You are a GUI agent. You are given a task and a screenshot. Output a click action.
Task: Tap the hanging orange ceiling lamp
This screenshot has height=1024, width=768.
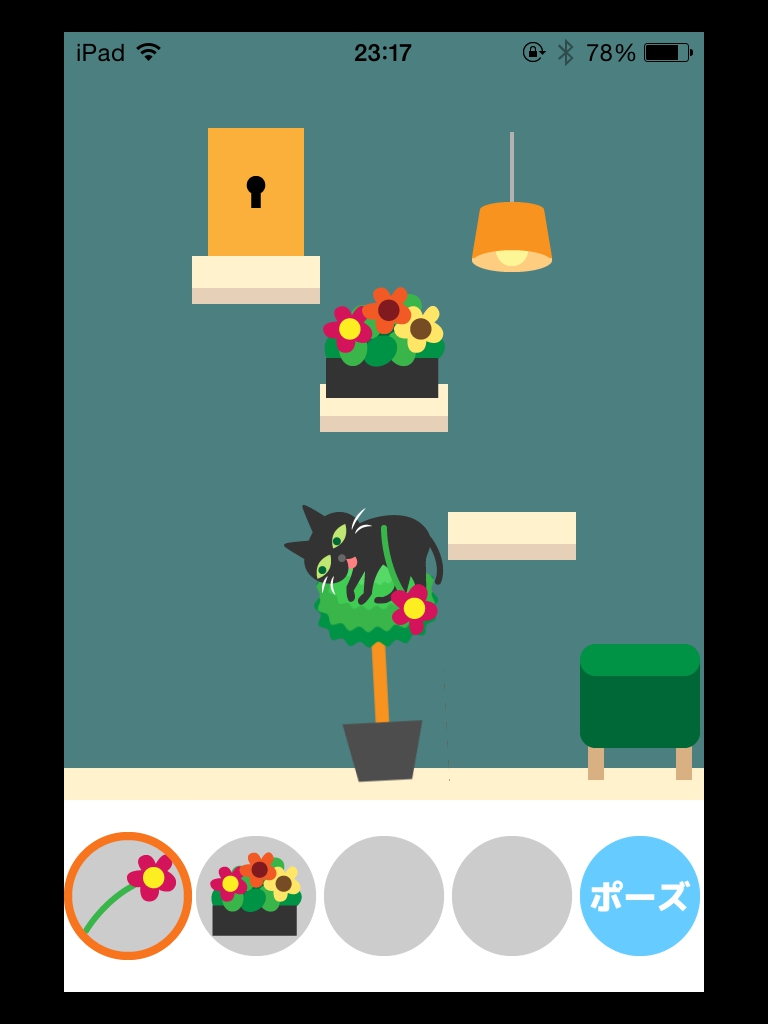tap(512, 236)
